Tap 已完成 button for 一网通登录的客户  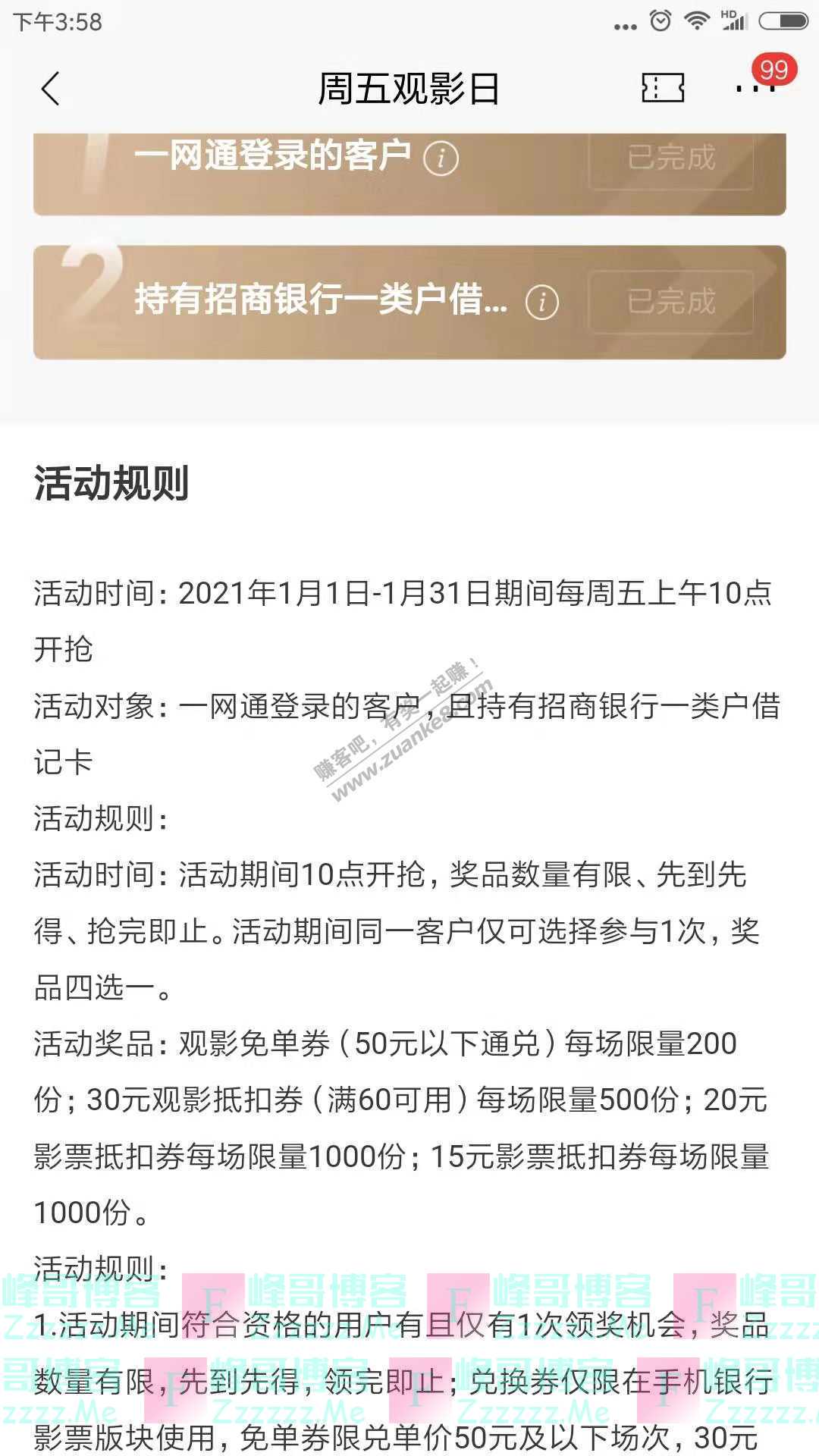coord(671,158)
